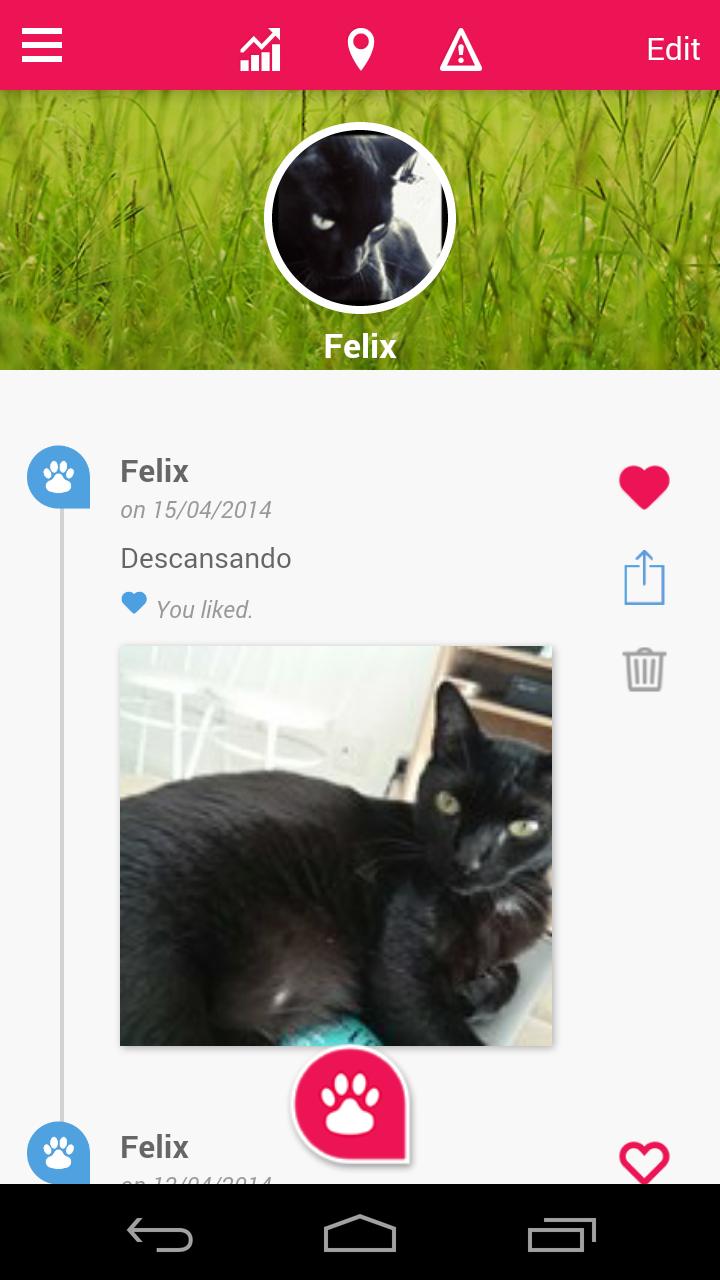Tap the pink paw floating button
Viewport: 720px width, 1280px height.
point(350,1105)
